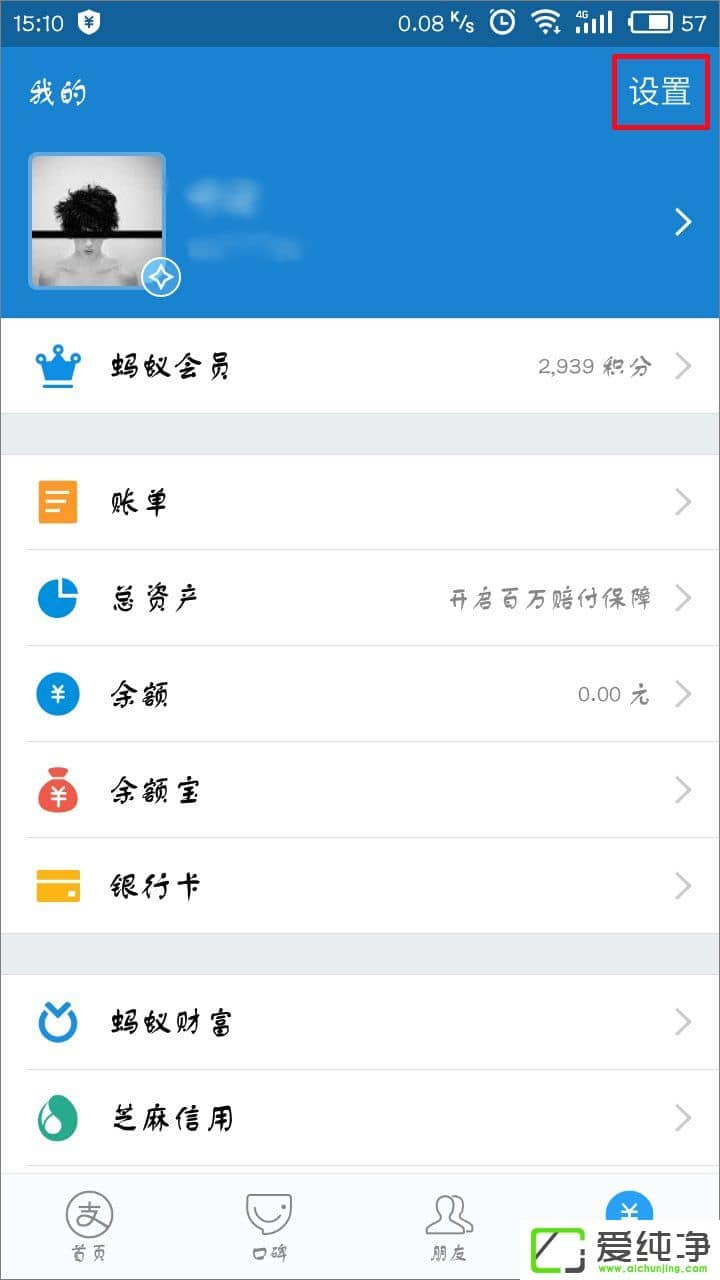This screenshot has width=720, height=1280.
Task: Switch to the 首页 tab
Action: coord(90,1222)
